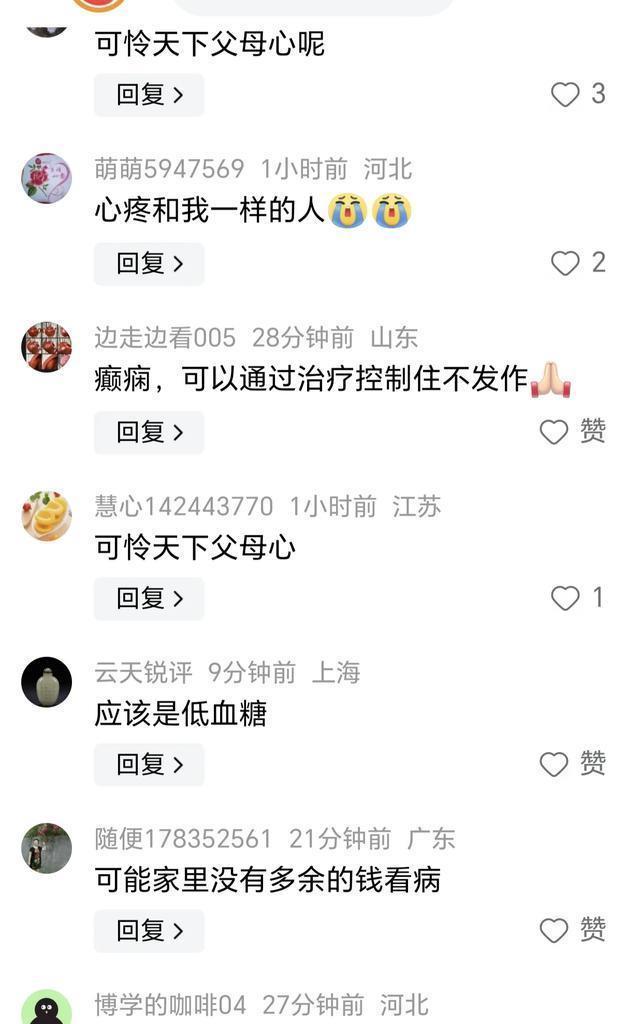The width and height of the screenshot is (640, 1024).
Task: Reply to 慧心142443770's comment
Action: click(x=149, y=598)
